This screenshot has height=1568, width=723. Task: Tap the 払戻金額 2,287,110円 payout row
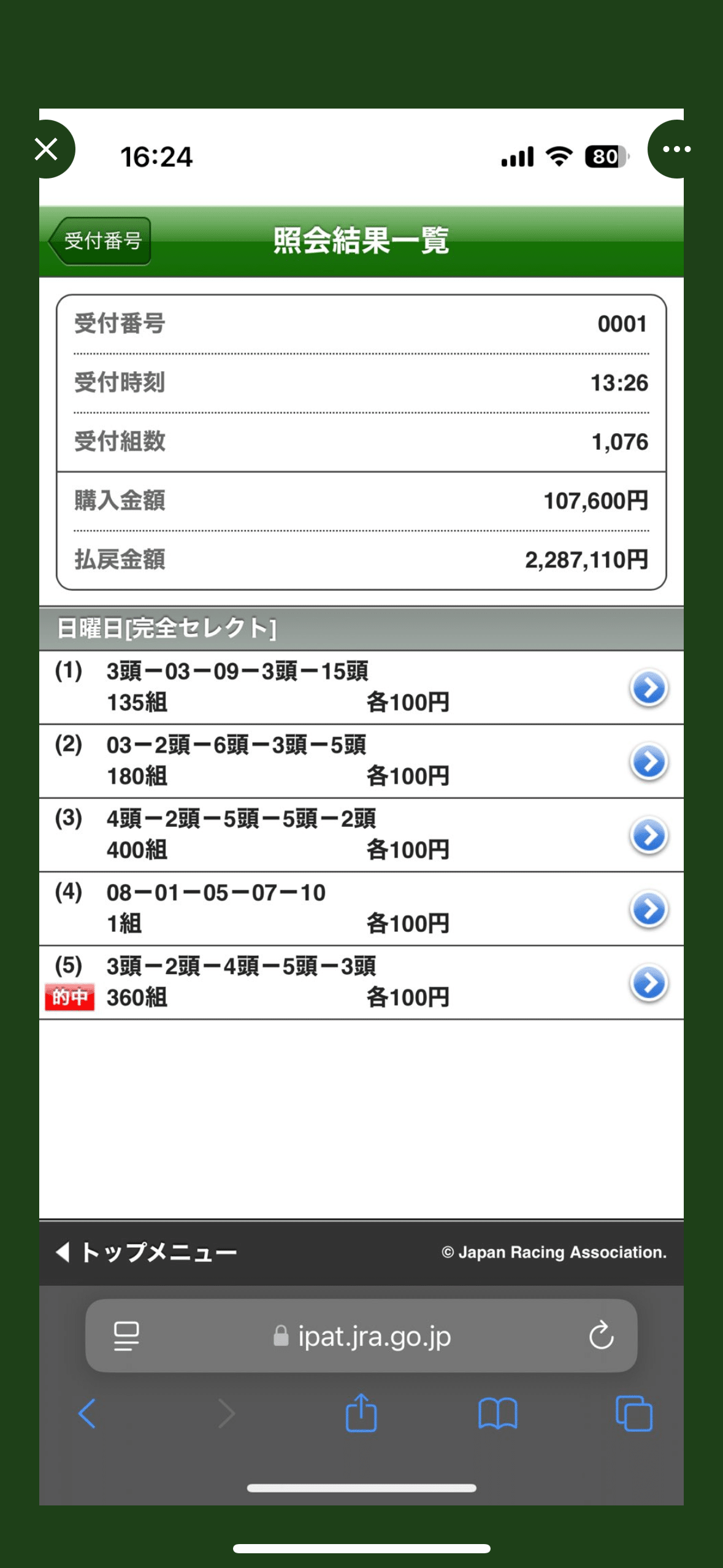(x=361, y=561)
